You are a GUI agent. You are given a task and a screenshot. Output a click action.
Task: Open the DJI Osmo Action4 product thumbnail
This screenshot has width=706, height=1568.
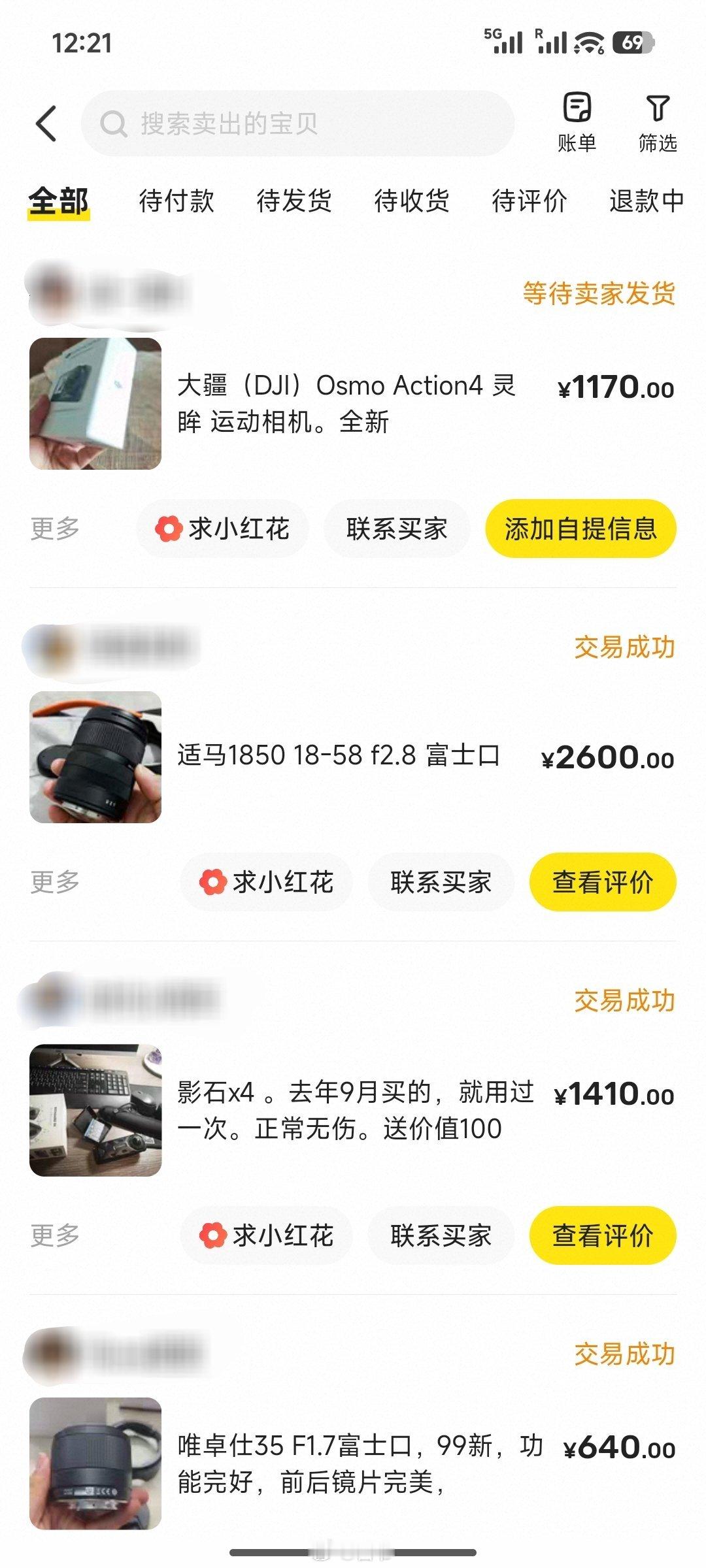click(95, 404)
